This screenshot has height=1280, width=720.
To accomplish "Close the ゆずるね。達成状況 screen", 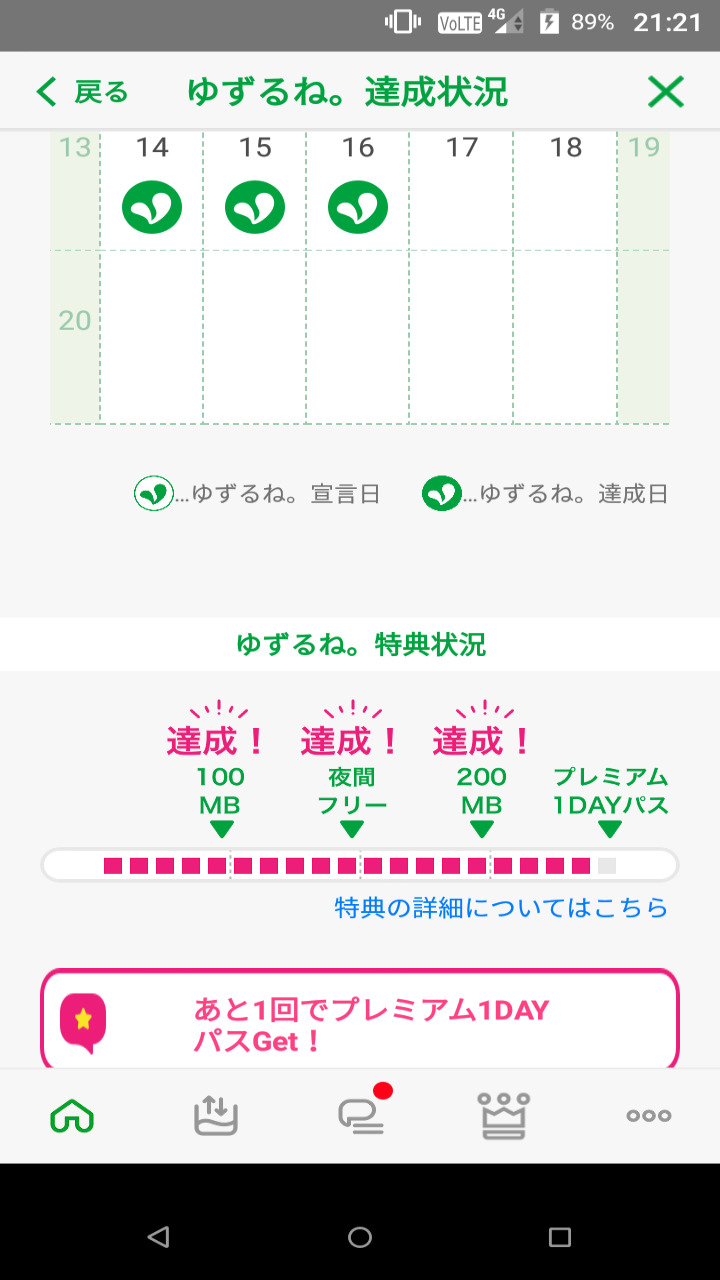I will click(x=665, y=92).
